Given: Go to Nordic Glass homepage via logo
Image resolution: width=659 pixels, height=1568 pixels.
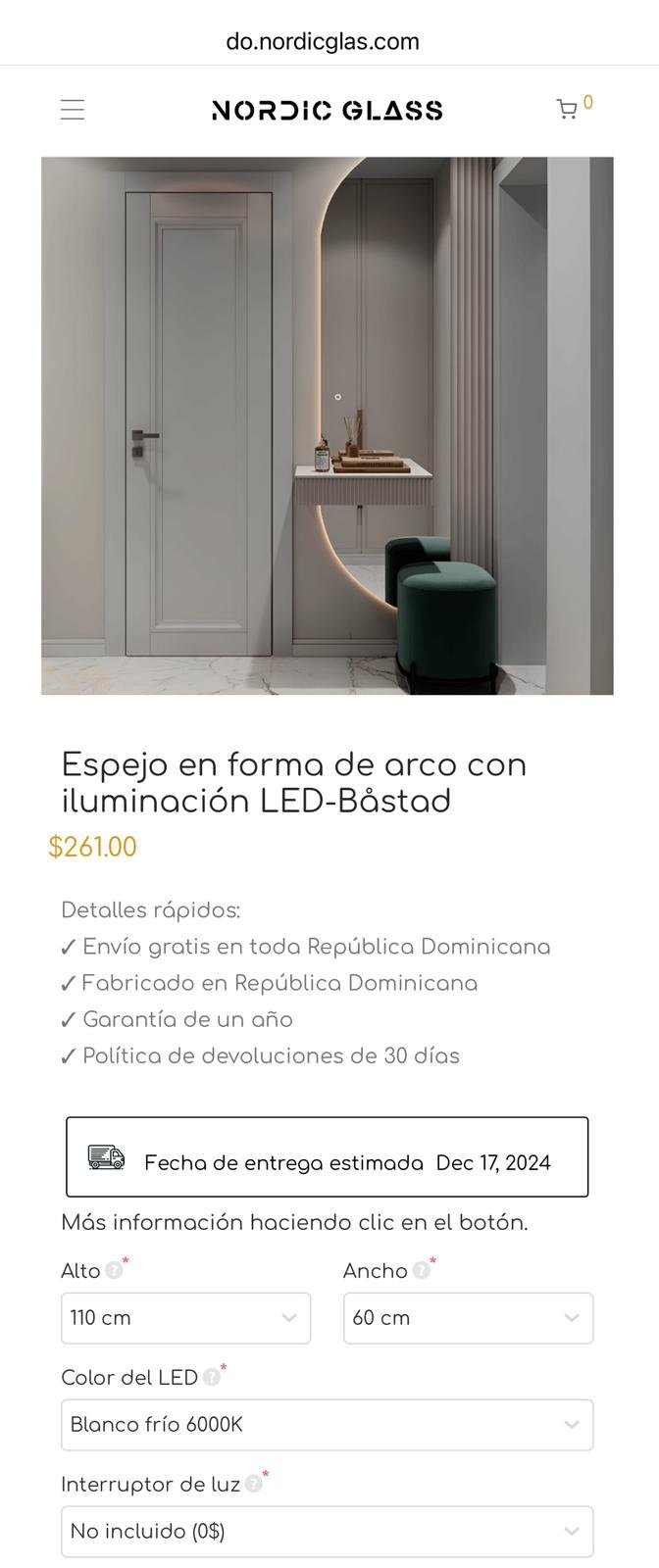Looking at the screenshot, I should coord(328,110).
